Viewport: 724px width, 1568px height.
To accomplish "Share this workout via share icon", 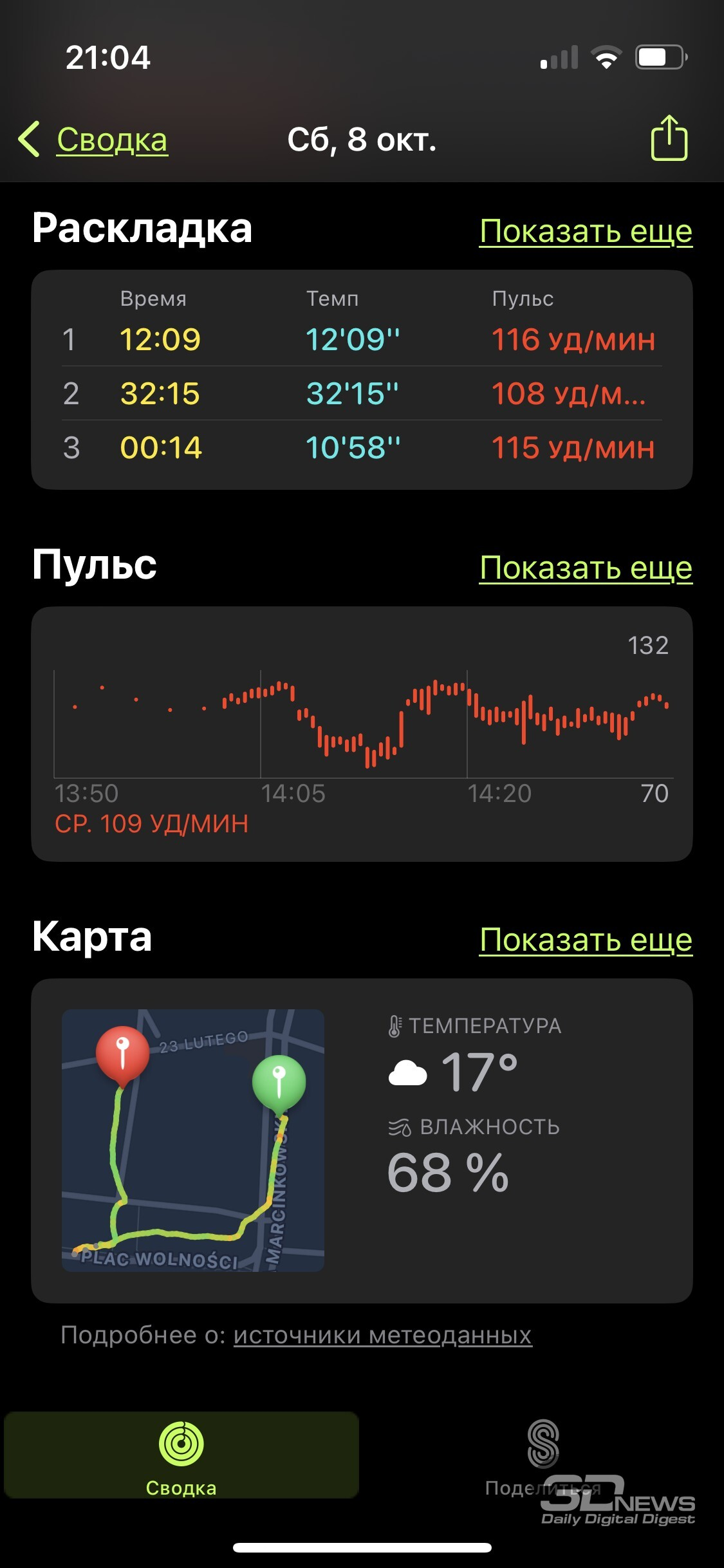I will [x=669, y=138].
